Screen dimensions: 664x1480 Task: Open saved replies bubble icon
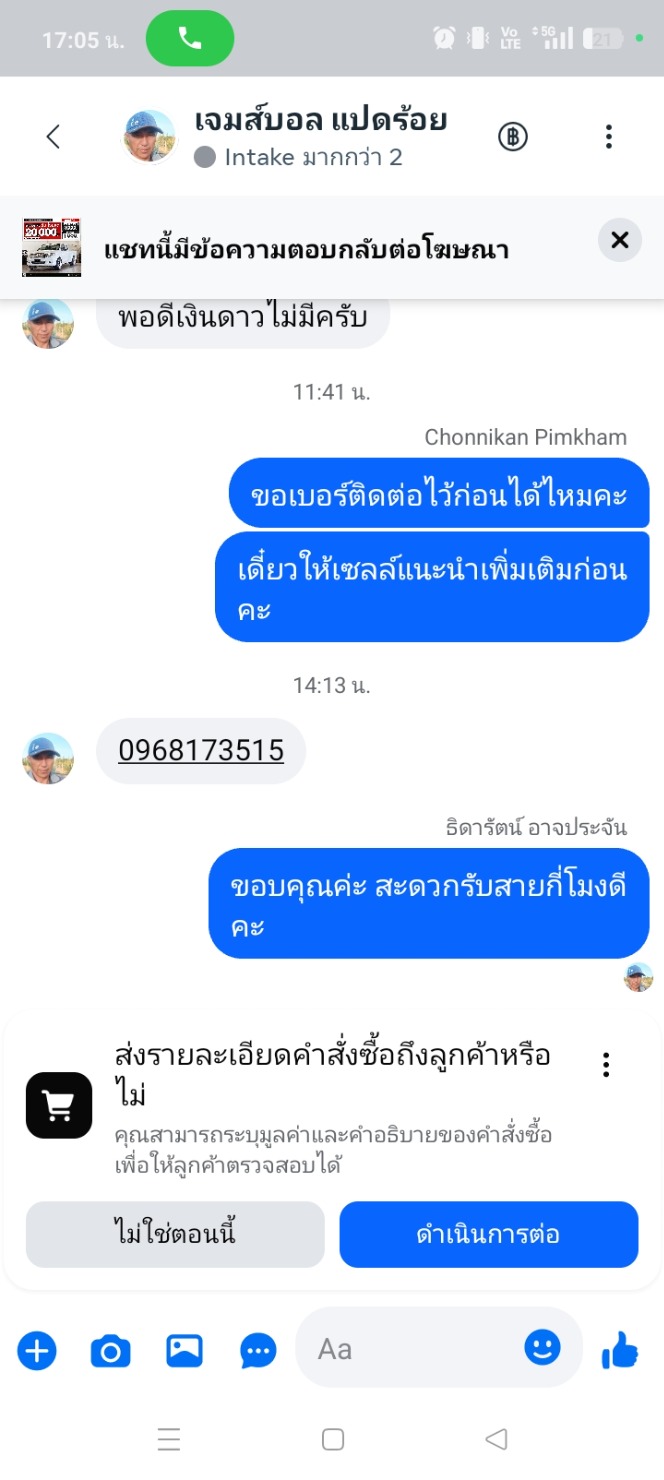pyautogui.click(x=259, y=1351)
